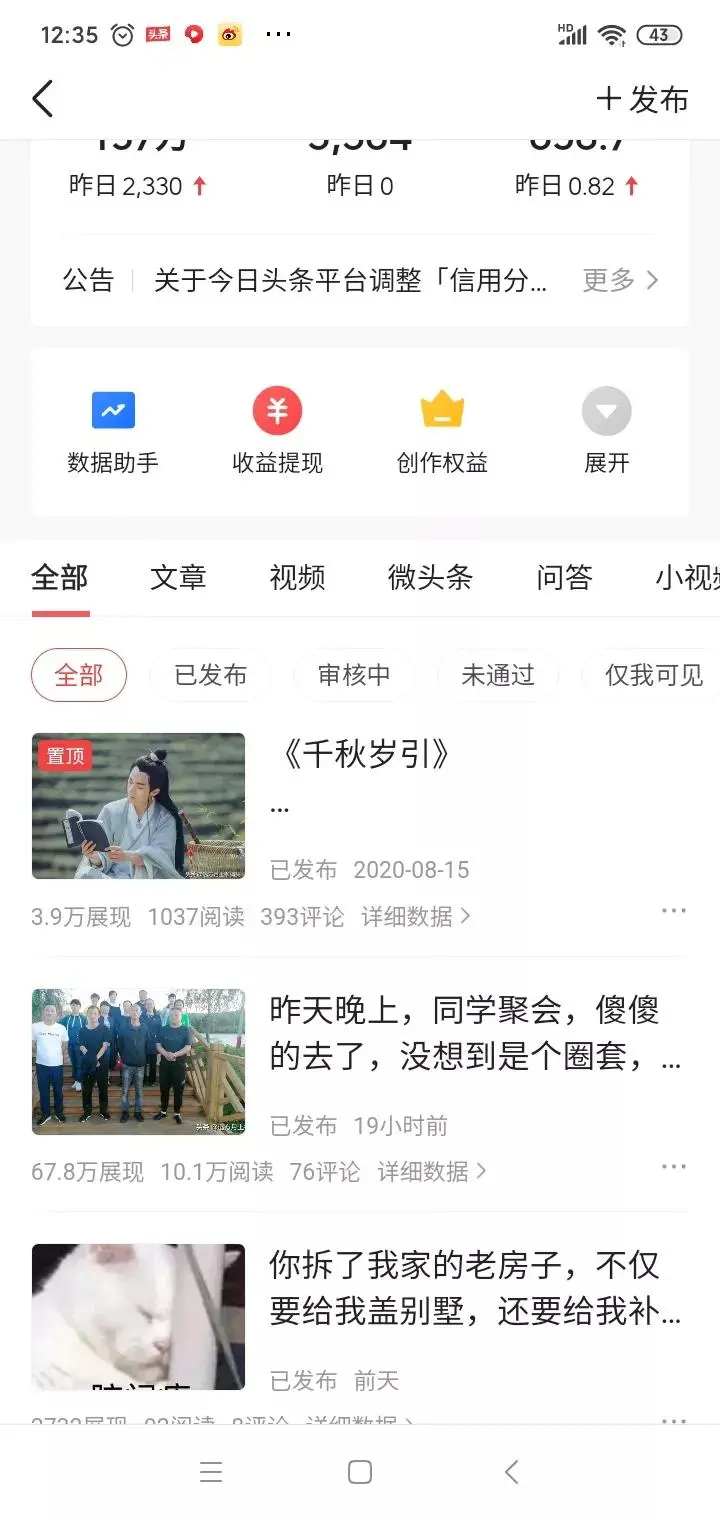
Task: Filter by 未通过 chip
Action: click(x=498, y=675)
